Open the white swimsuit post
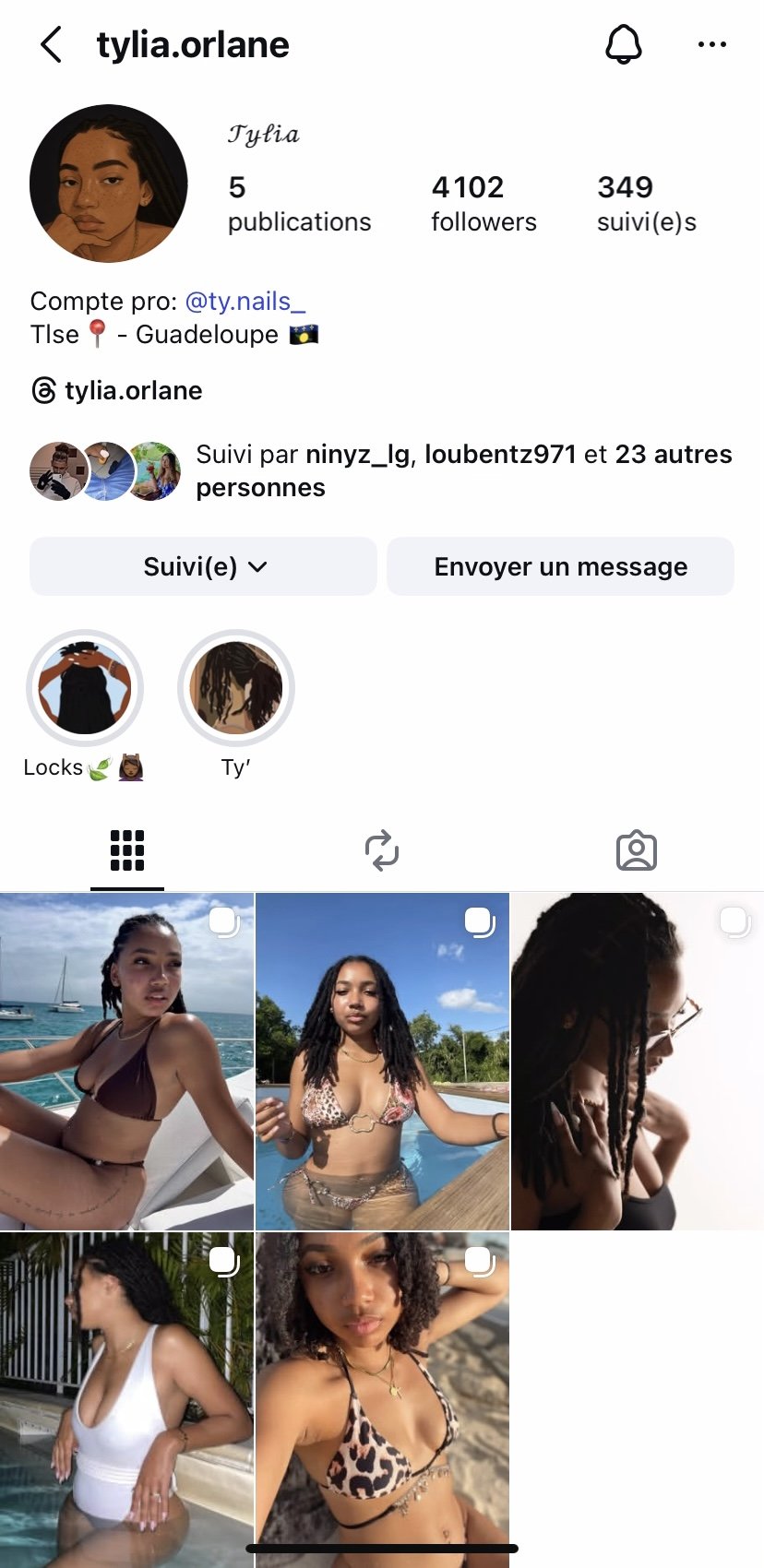764x1568 pixels. tap(126, 1397)
